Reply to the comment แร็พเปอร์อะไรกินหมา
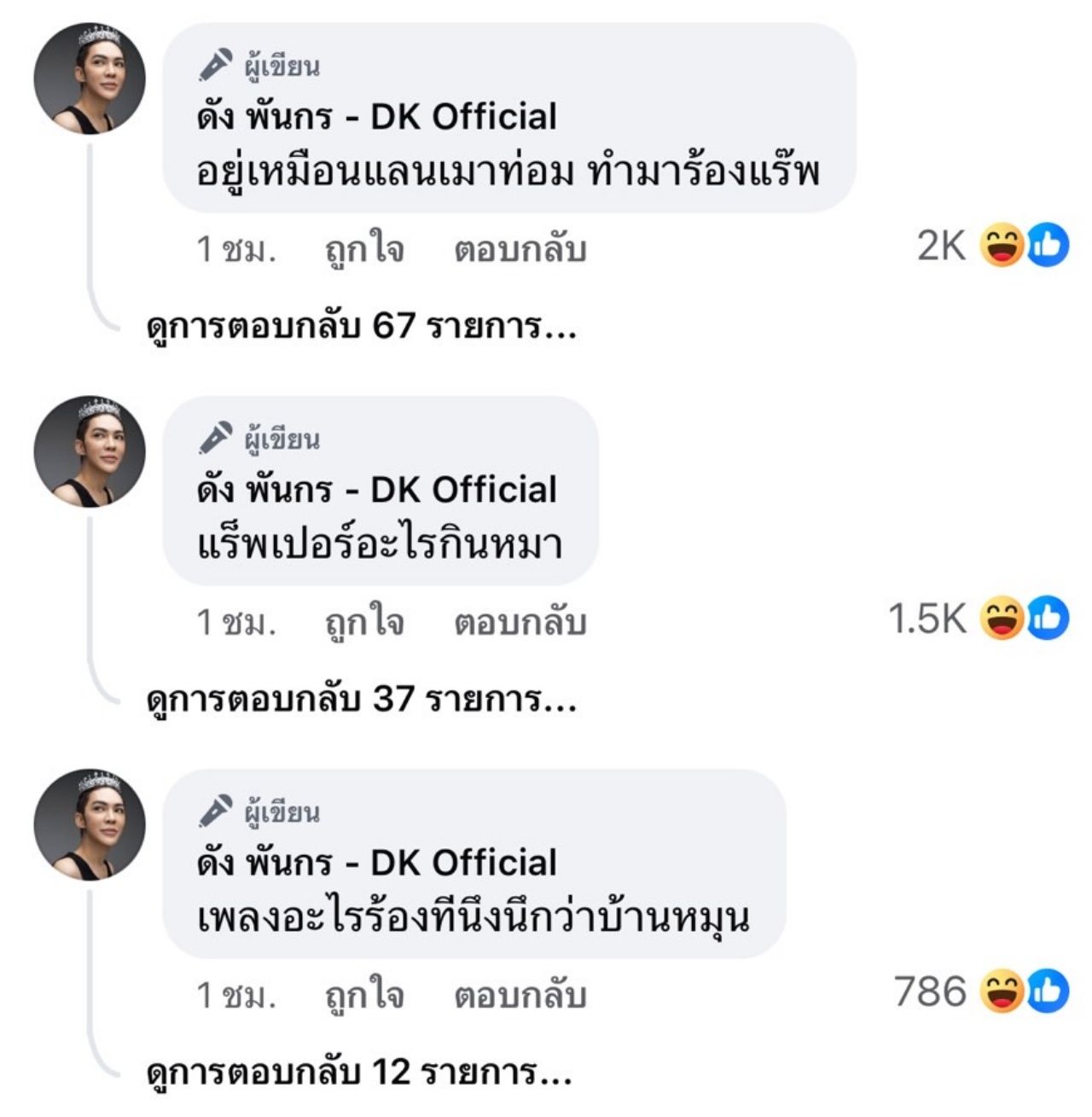1092x1117 pixels. pos(520,623)
